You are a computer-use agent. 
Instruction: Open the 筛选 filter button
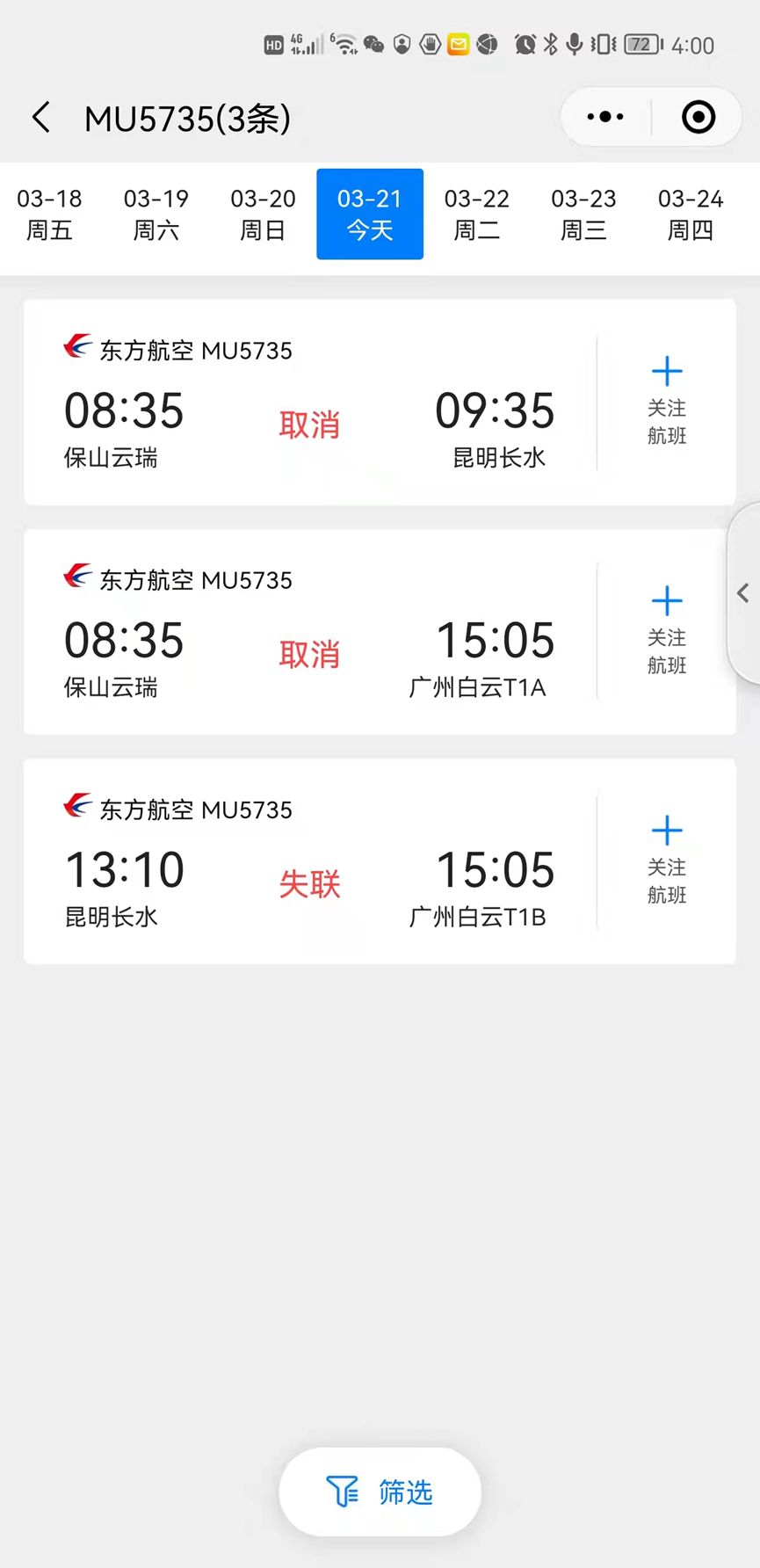[x=380, y=1492]
